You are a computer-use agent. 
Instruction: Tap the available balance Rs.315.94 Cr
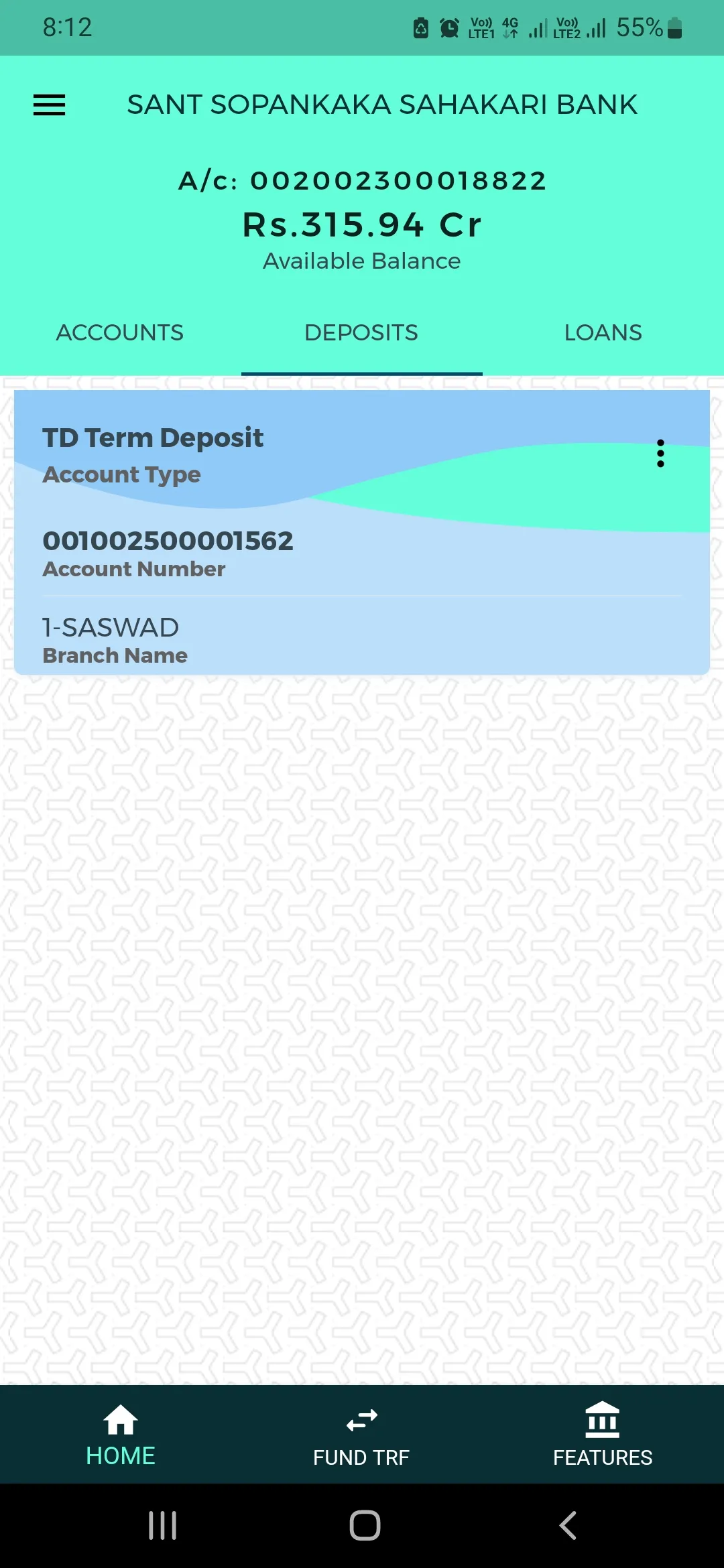tap(362, 224)
